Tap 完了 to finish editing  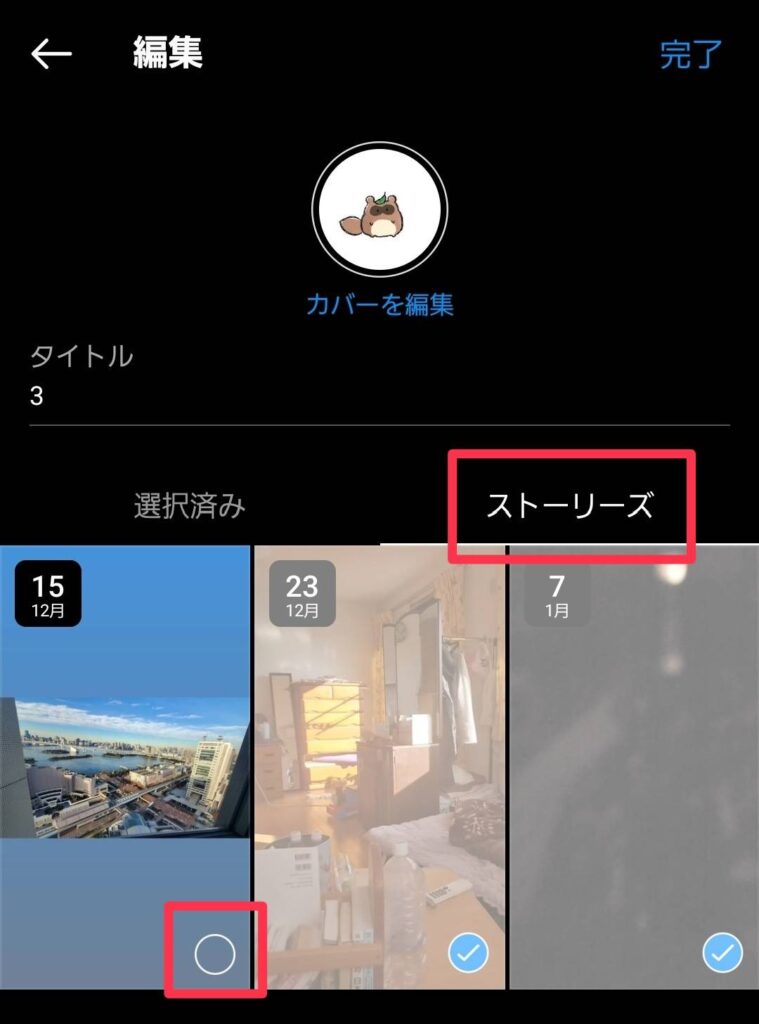[x=691, y=54]
